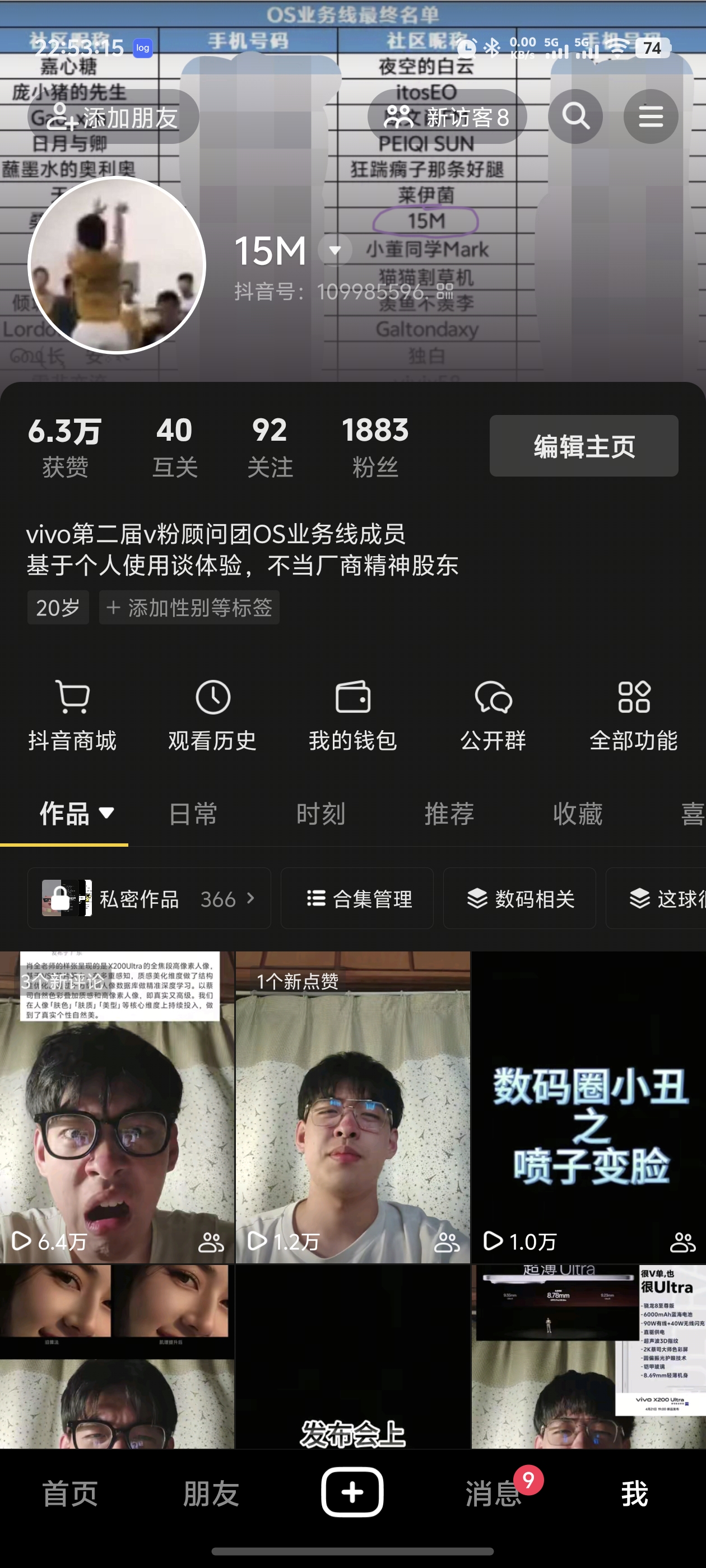Show 全部功能 all functions

[x=634, y=715]
